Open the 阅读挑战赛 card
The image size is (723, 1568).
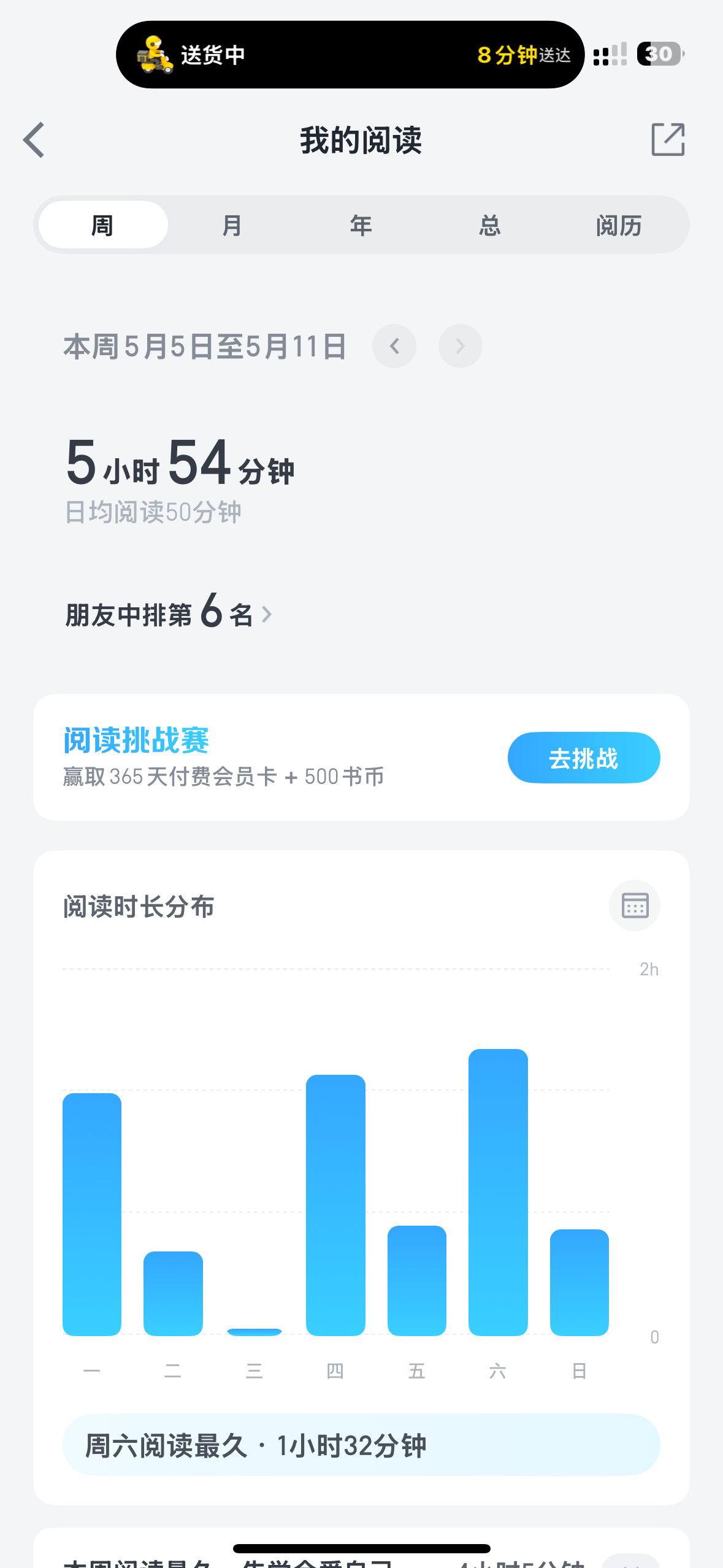pyautogui.click(x=361, y=758)
